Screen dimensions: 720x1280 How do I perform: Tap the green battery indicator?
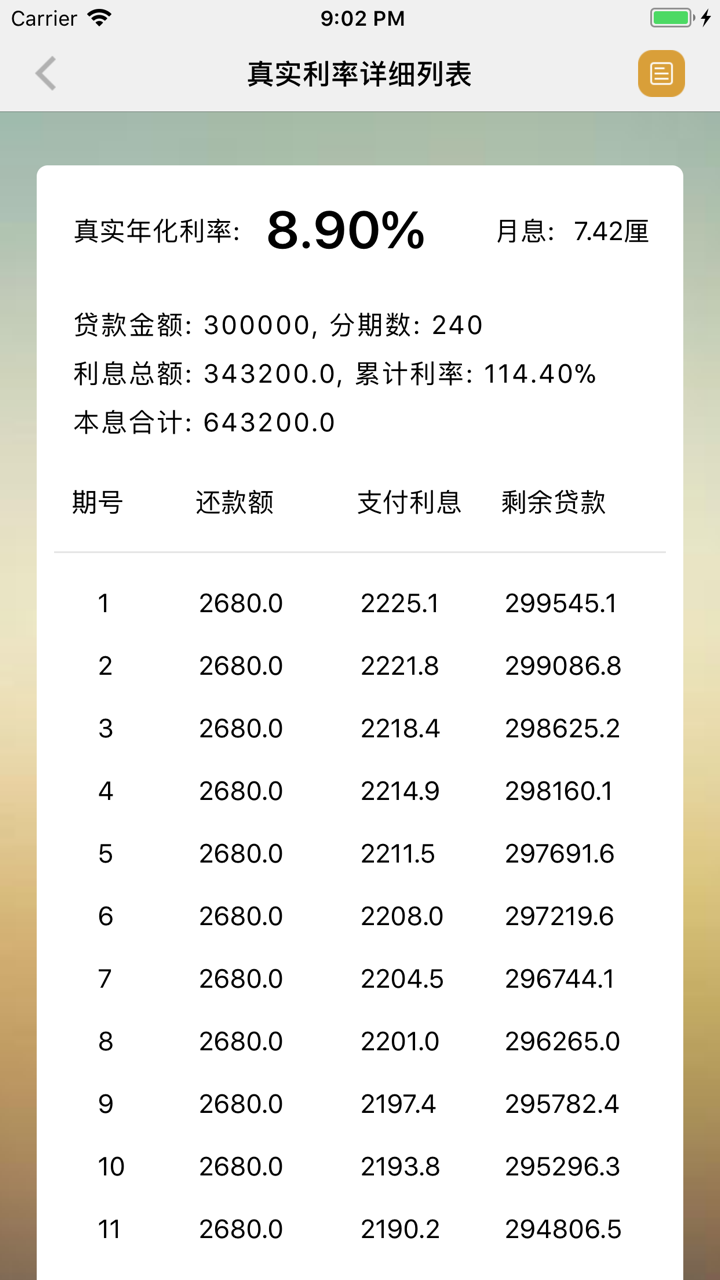coord(669,16)
